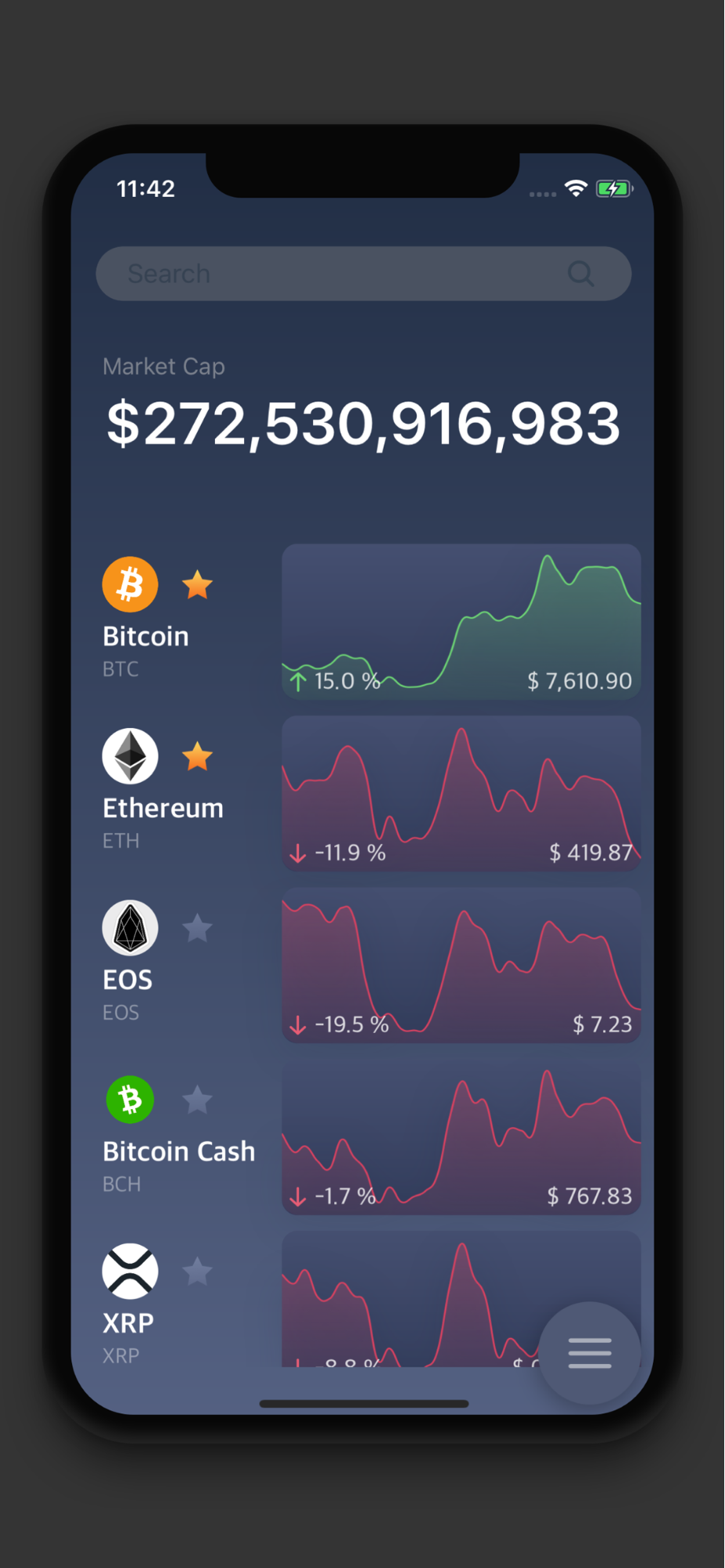
Task: Open the Bitcoin price chart card
Action: pyautogui.click(x=461, y=621)
